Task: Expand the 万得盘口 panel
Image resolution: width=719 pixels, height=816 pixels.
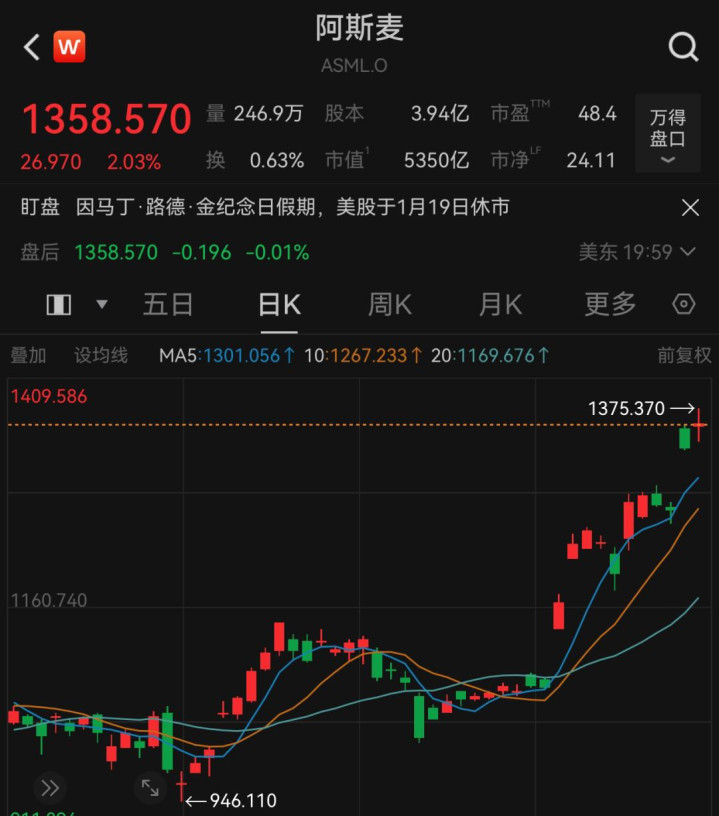Action: click(x=668, y=135)
